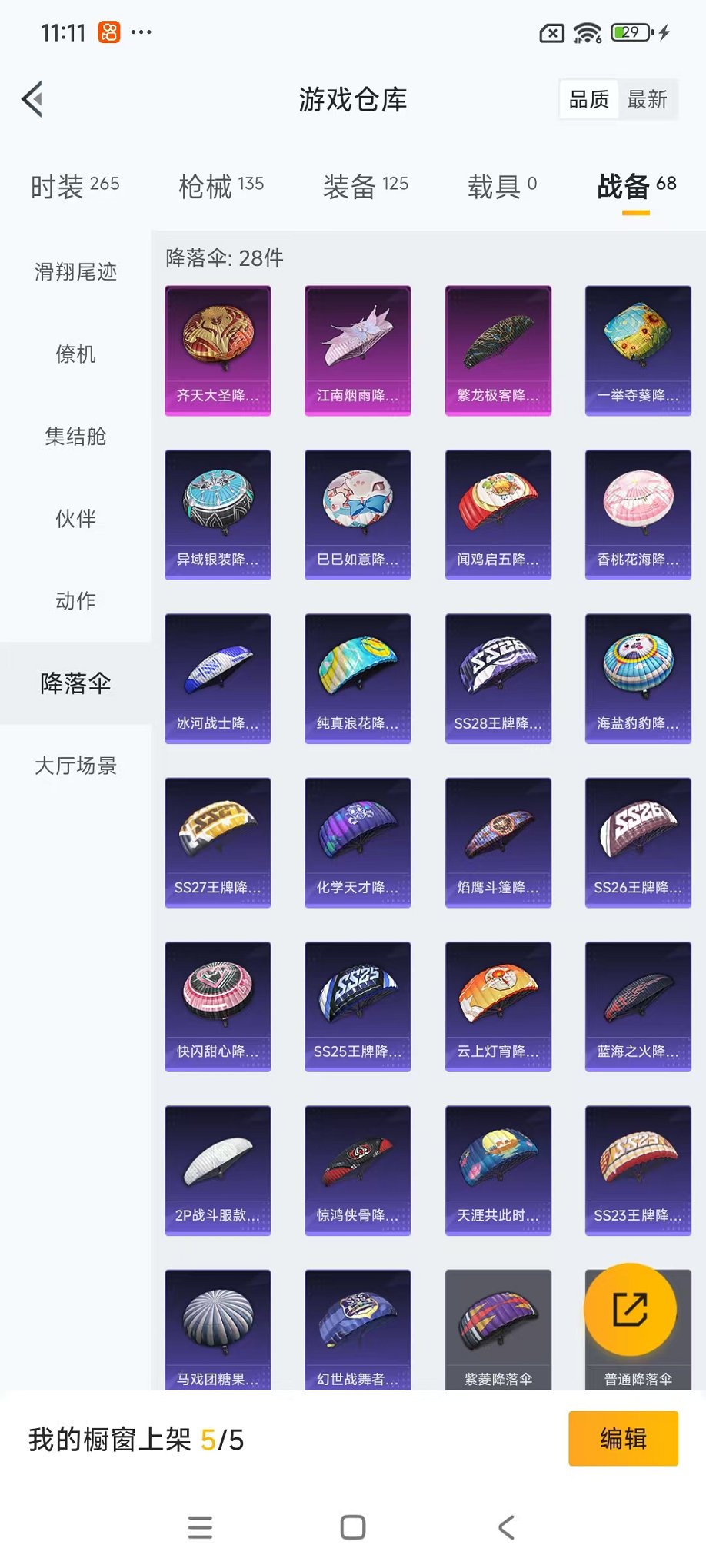Tap the back arrow to leave 游戏仓库
This screenshot has width=706, height=1568.
point(31,100)
